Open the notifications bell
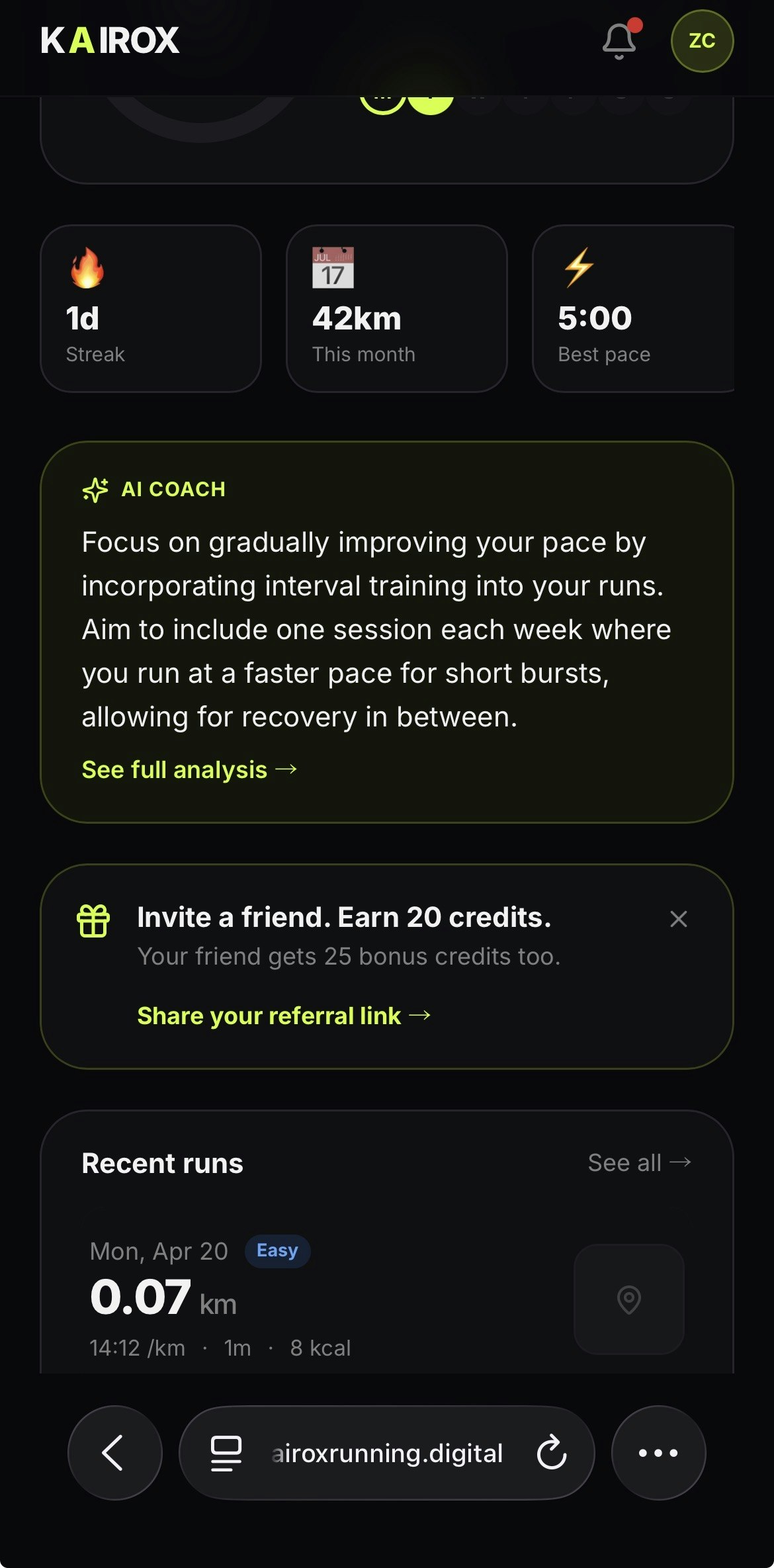The image size is (774, 1568). (x=620, y=41)
